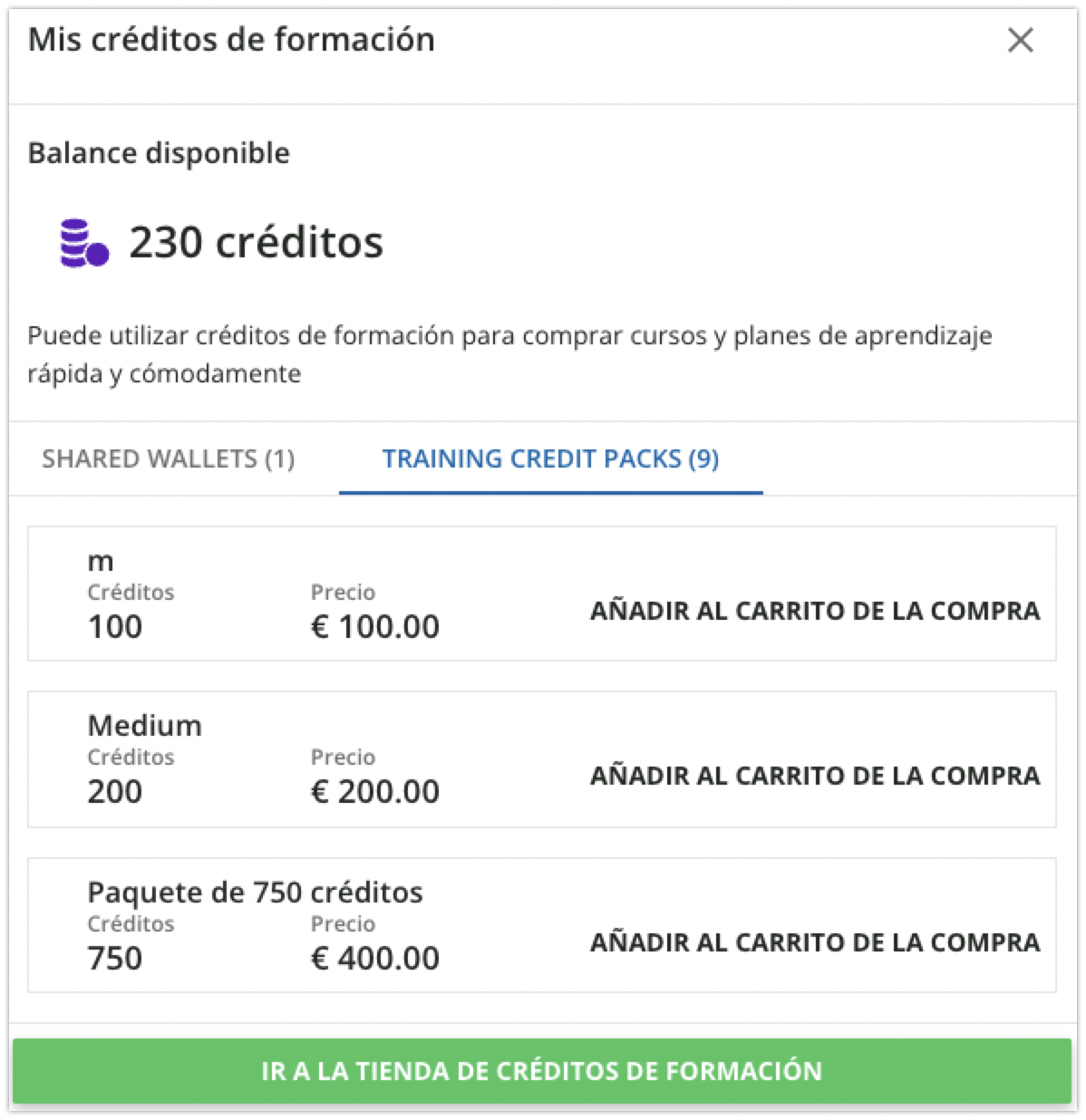Image resolution: width=1086 pixels, height=1120 pixels.
Task: Click the purple coins credits icon
Action: [80, 241]
